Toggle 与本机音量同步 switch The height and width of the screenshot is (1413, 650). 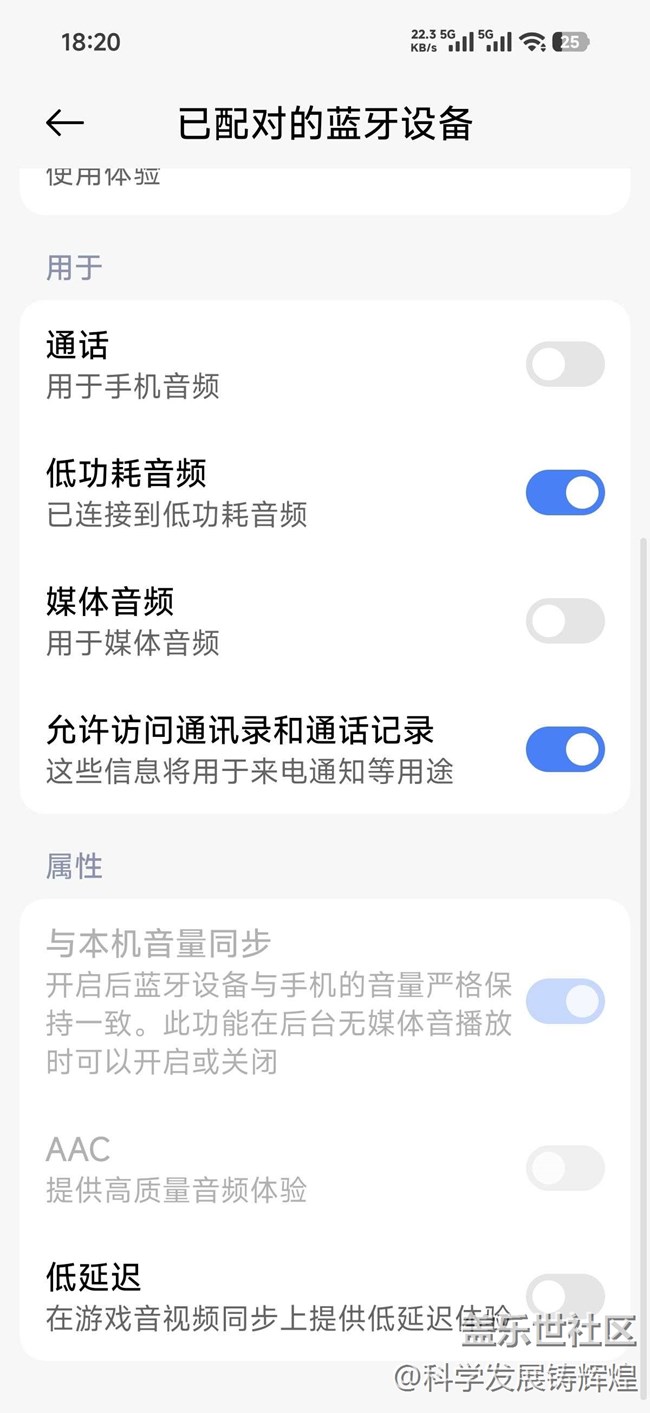(565, 1001)
